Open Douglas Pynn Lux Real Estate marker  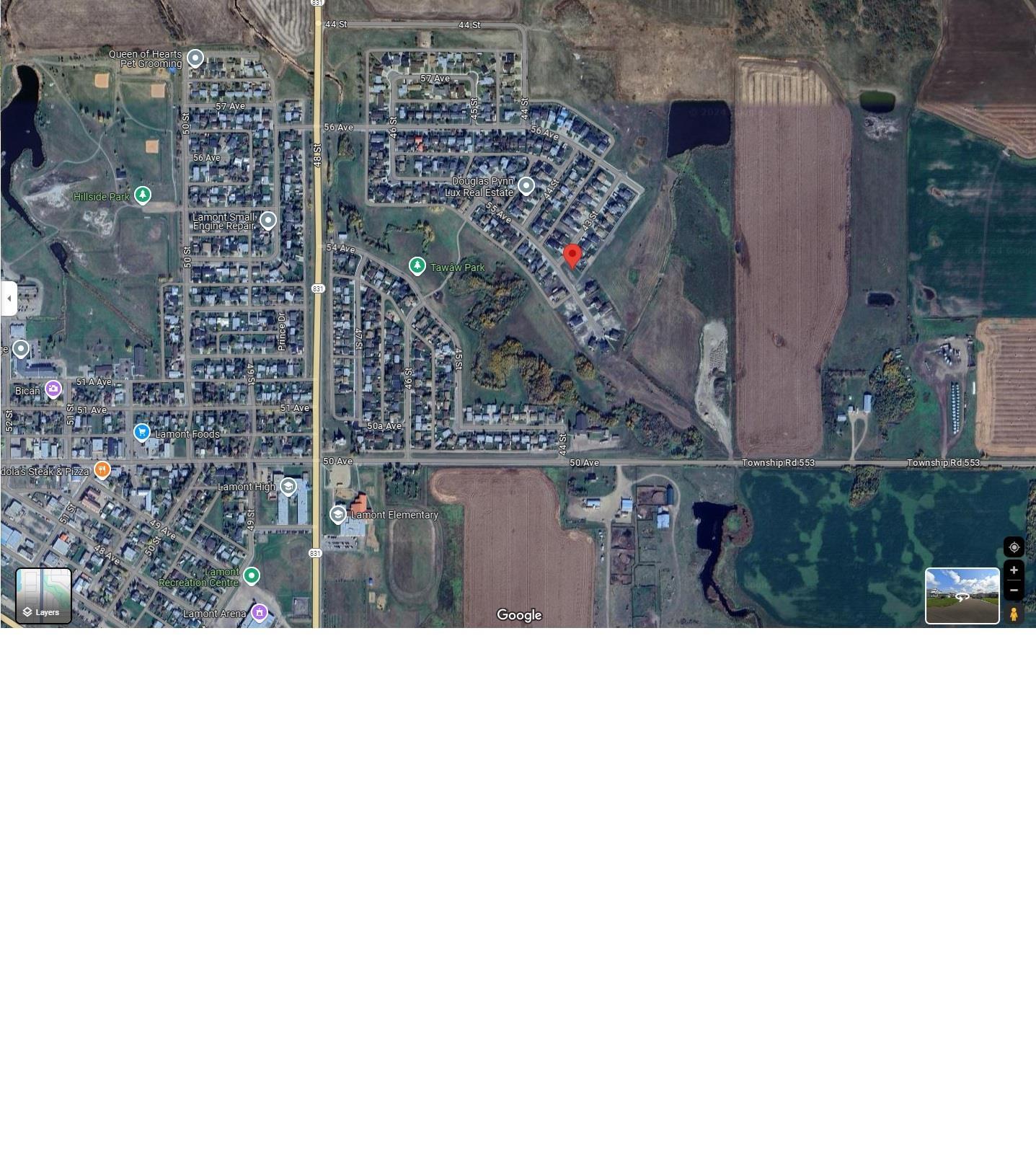(526, 186)
